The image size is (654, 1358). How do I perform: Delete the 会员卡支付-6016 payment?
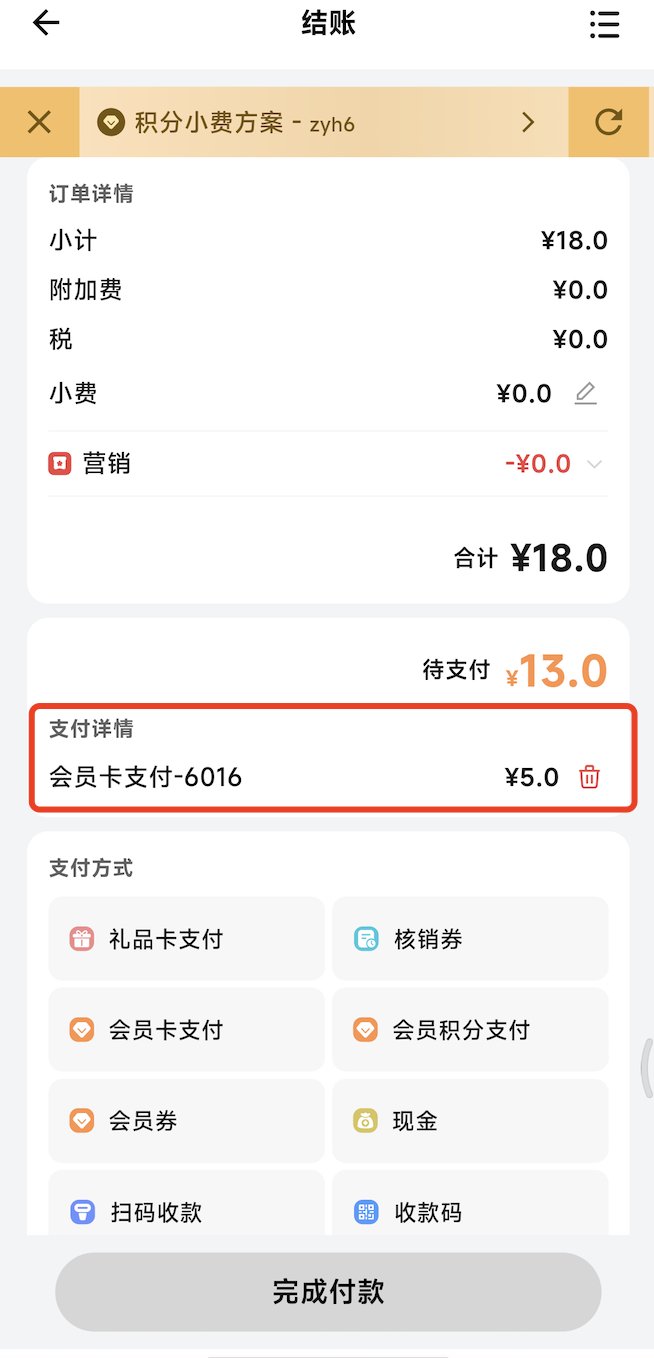click(590, 777)
